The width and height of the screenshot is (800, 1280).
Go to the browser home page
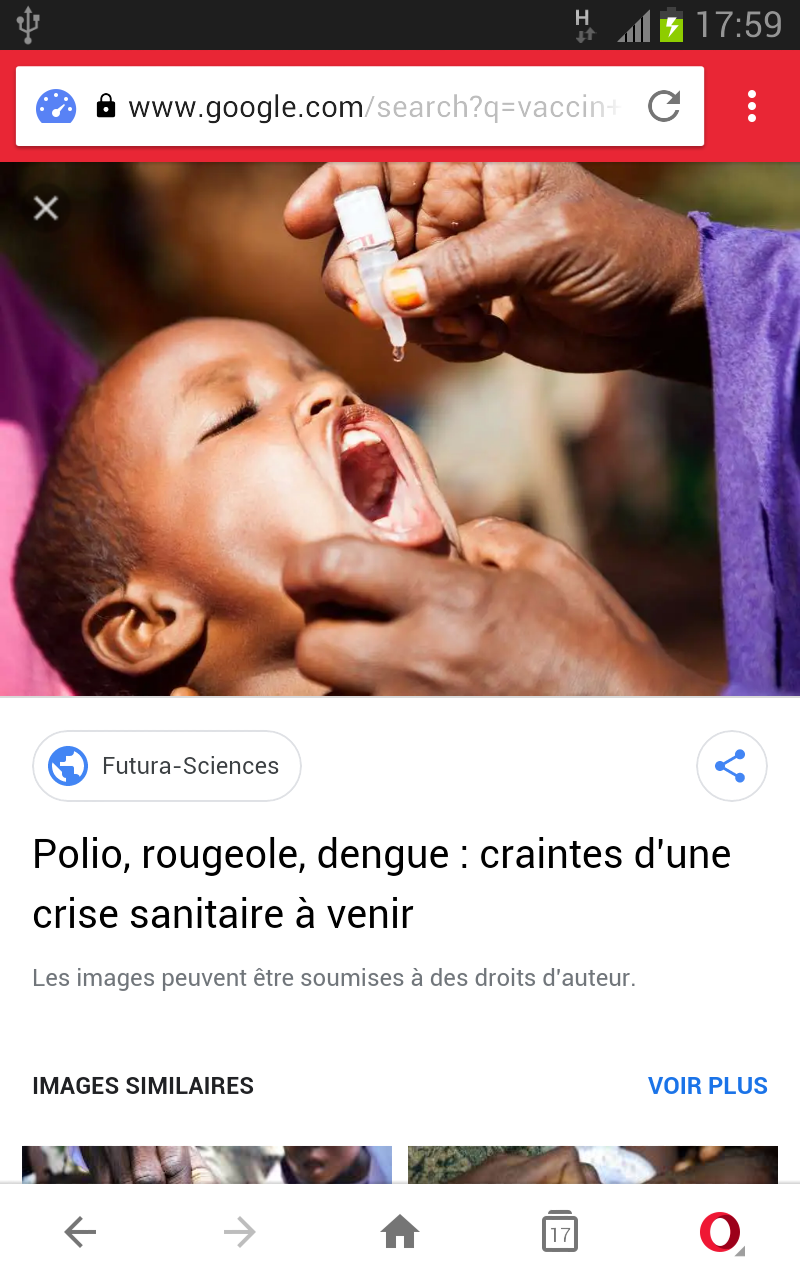pos(400,1233)
